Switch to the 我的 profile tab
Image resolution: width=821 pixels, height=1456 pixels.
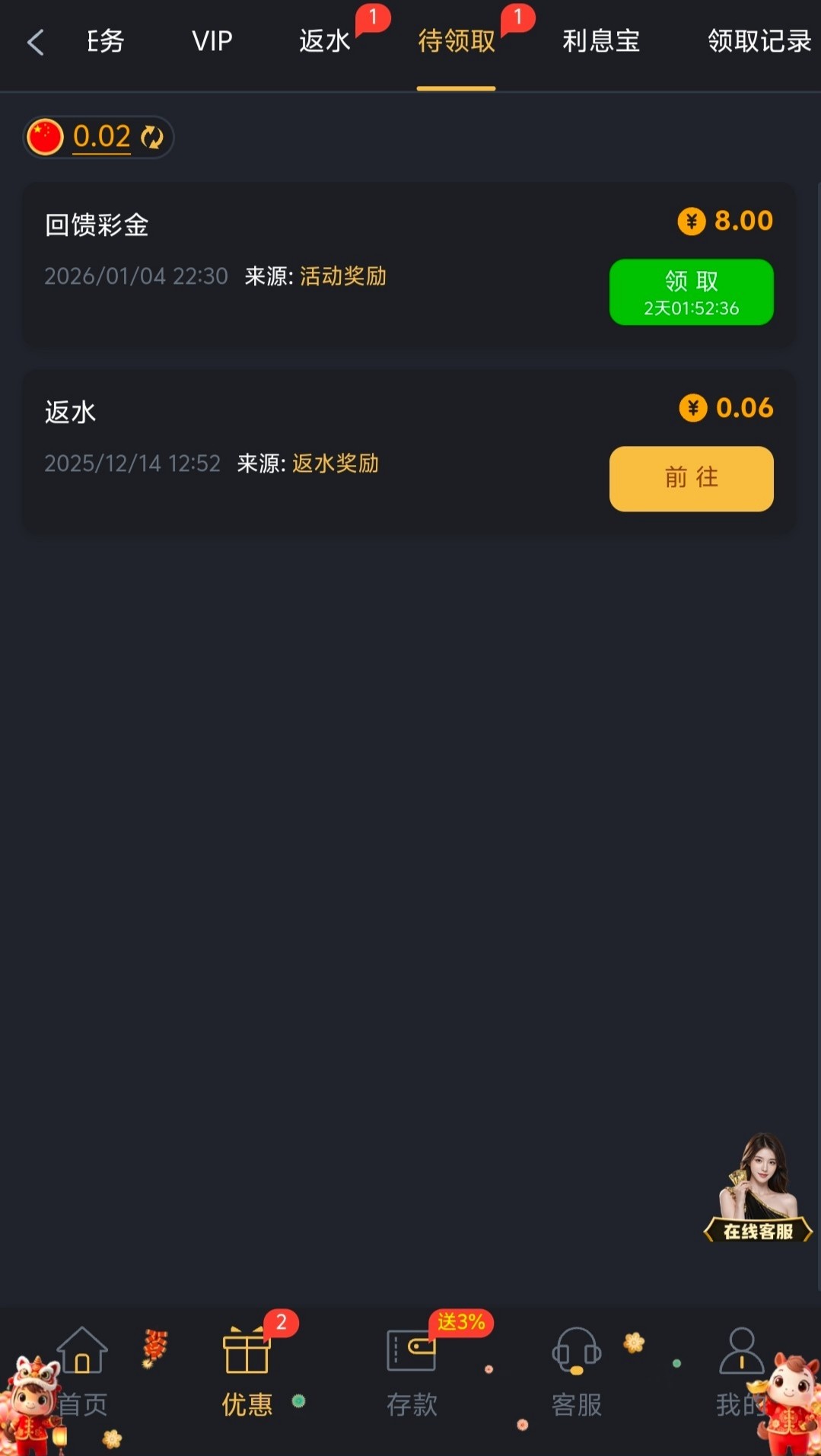coord(740,1371)
